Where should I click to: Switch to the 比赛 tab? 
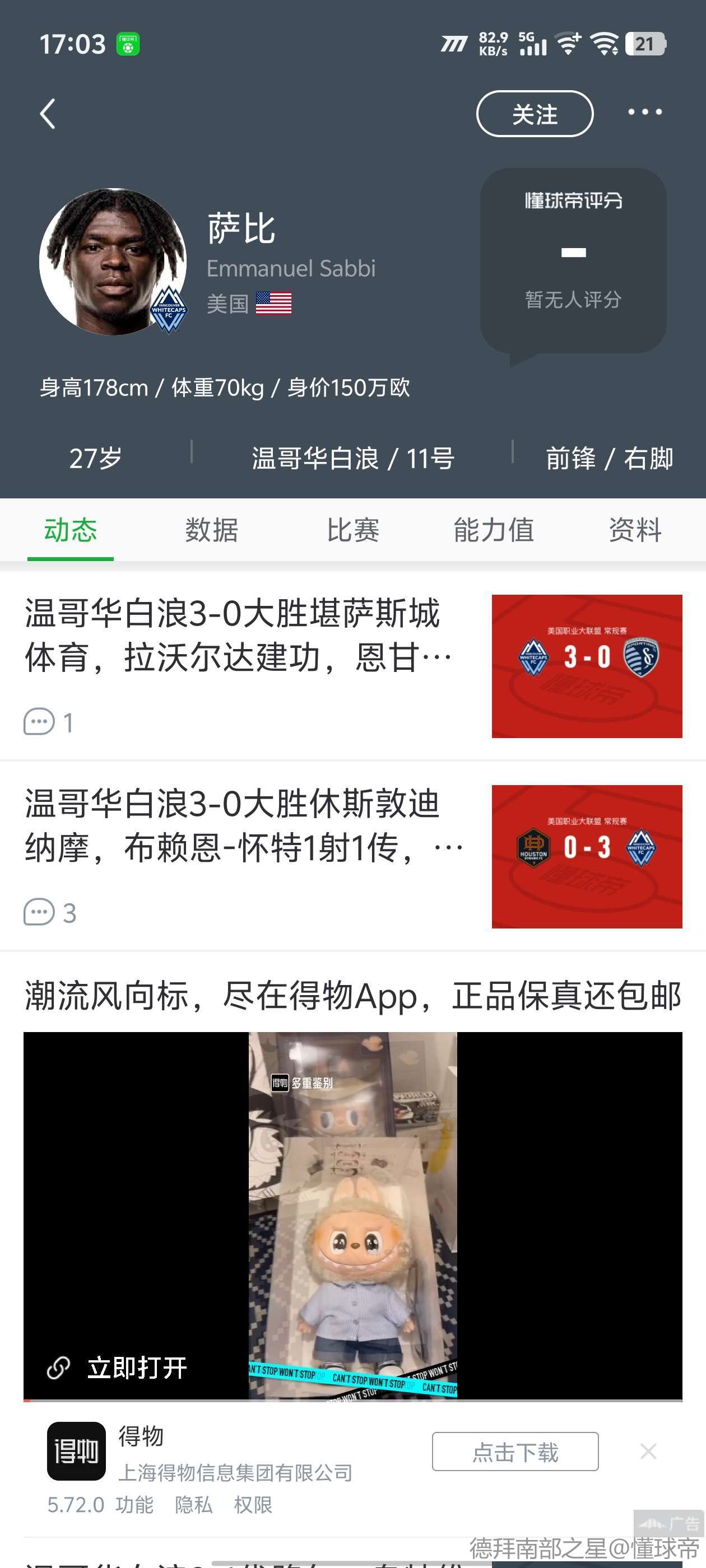(x=352, y=530)
